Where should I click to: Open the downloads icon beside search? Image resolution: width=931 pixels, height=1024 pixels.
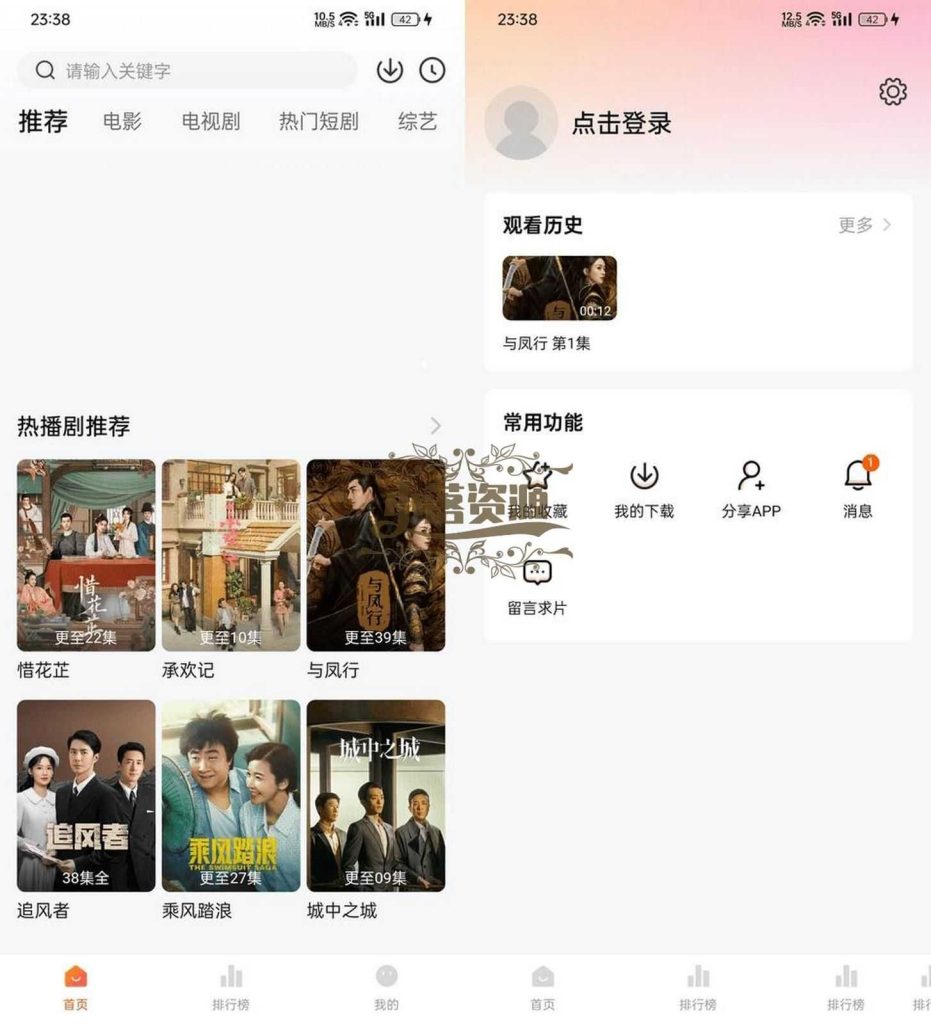click(389, 71)
